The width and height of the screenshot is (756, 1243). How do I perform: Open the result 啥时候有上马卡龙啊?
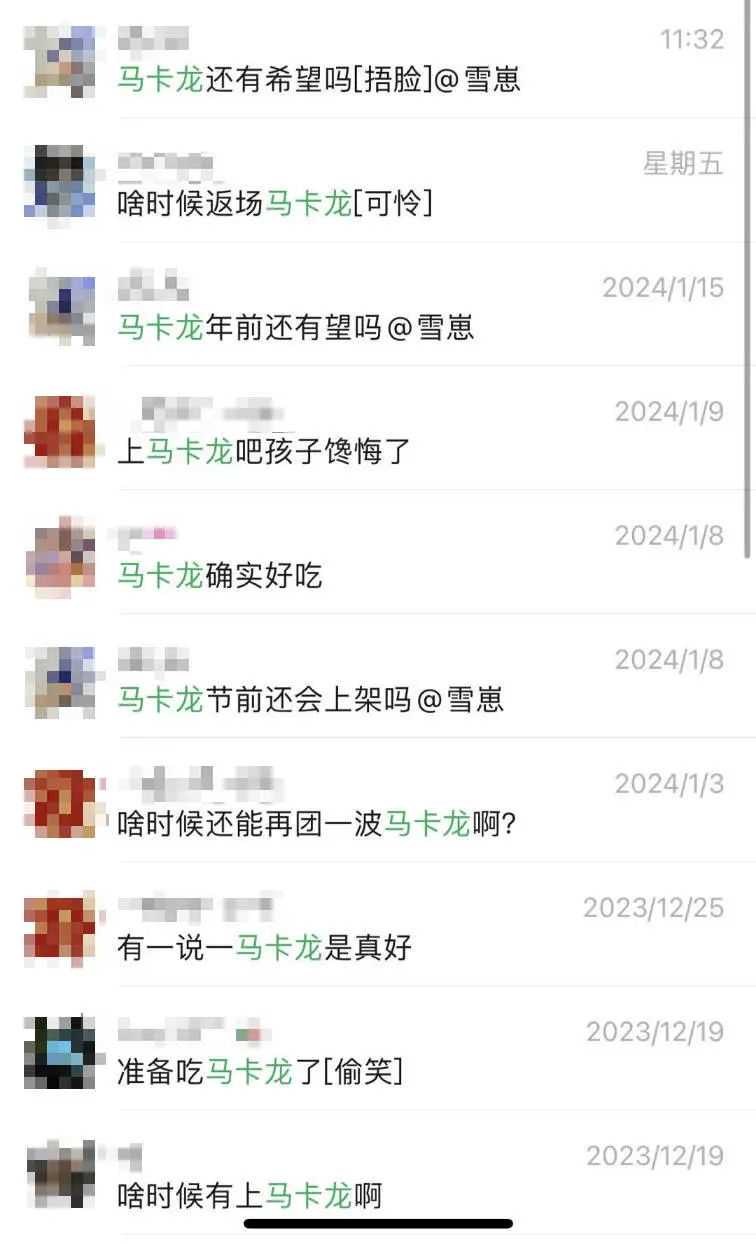point(250,1195)
